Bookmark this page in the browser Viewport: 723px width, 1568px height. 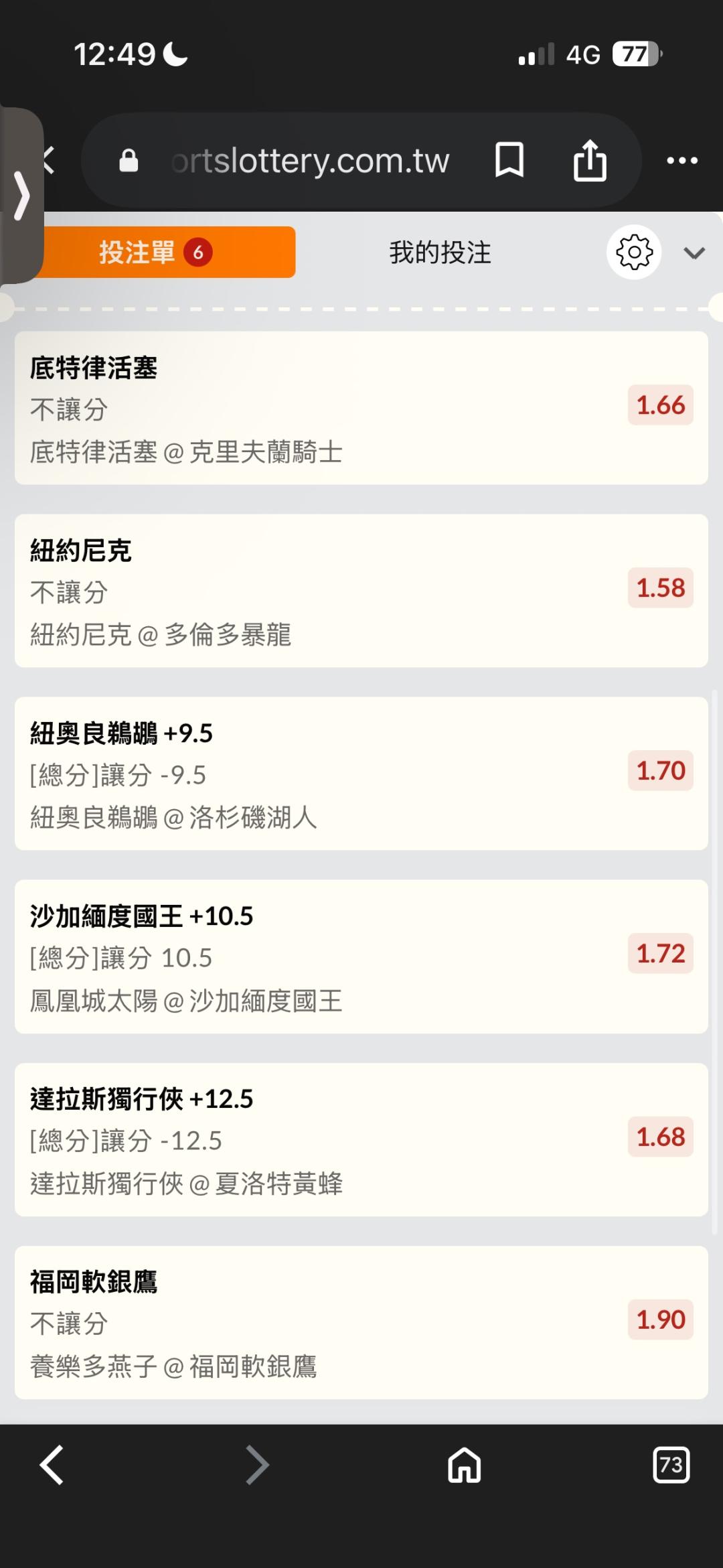tap(509, 161)
